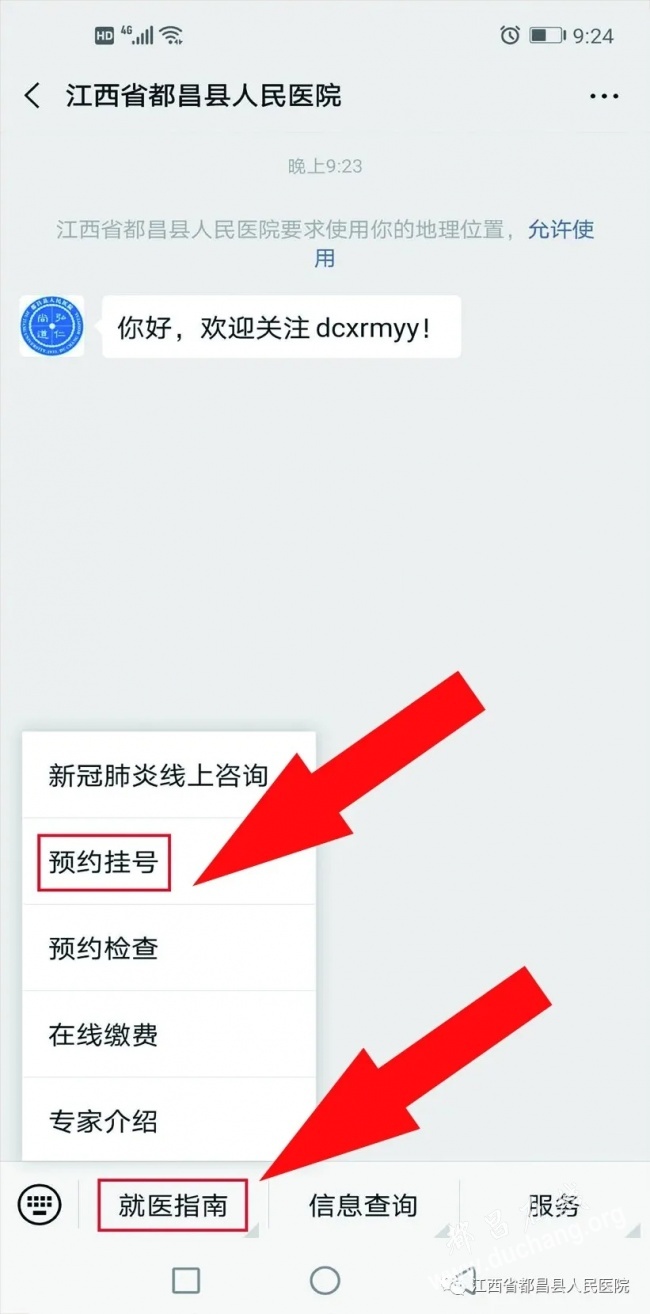
Task: Switch to keyboard input mode
Action: click(x=40, y=1204)
